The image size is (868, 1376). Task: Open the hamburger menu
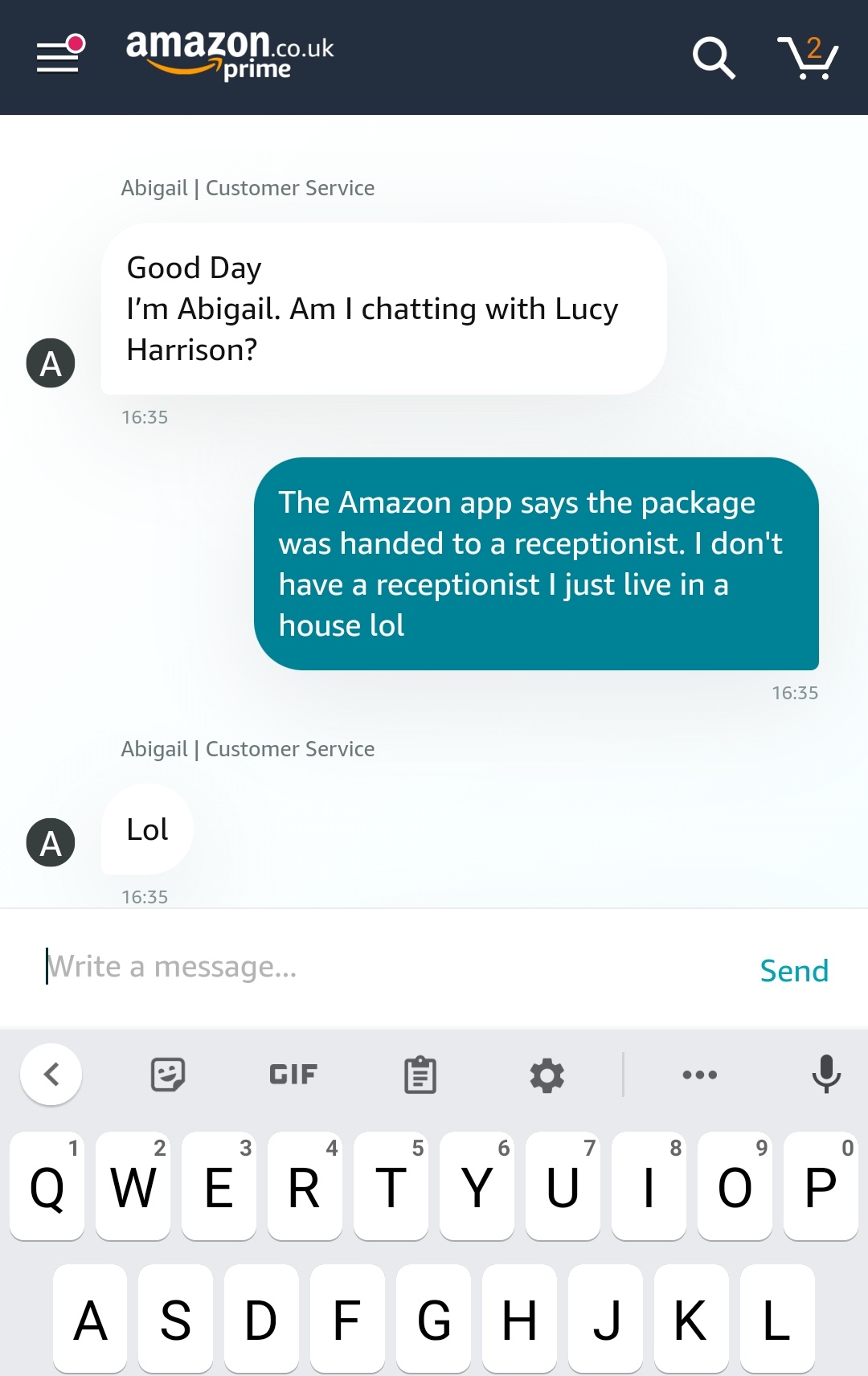(59, 56)
